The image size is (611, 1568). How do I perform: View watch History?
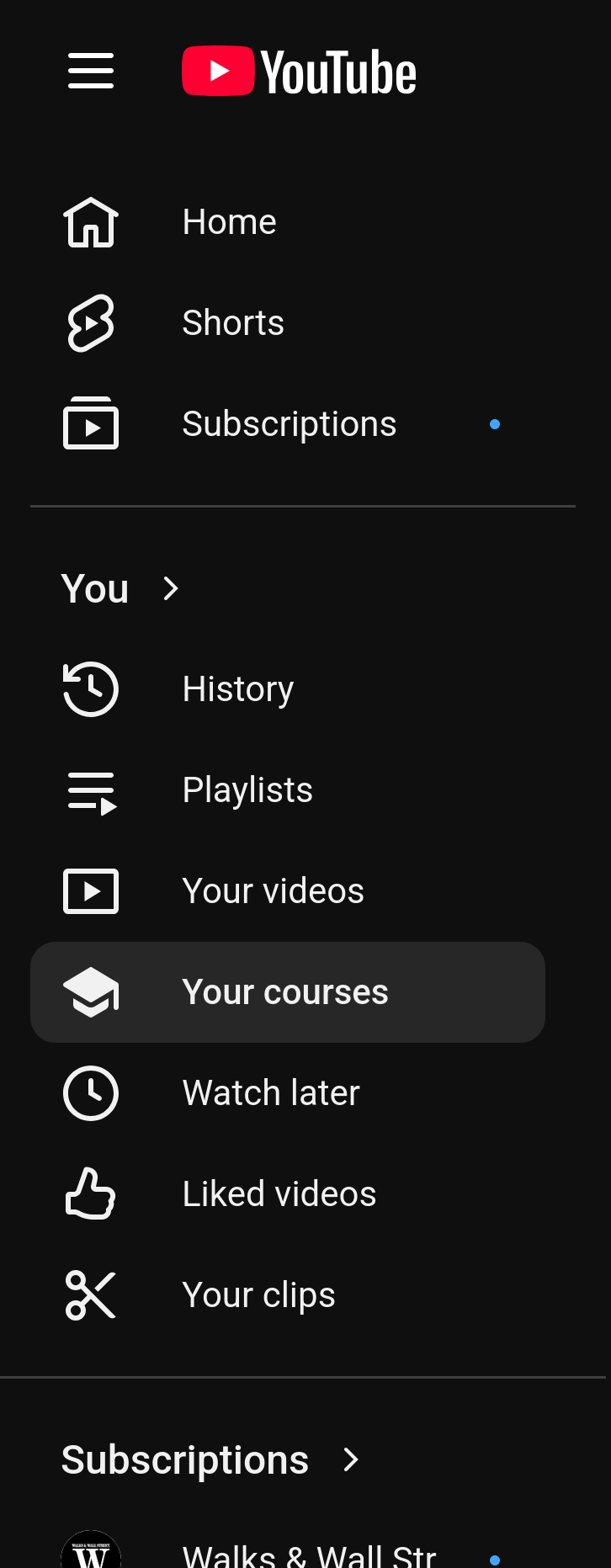[x=238, y=689]
